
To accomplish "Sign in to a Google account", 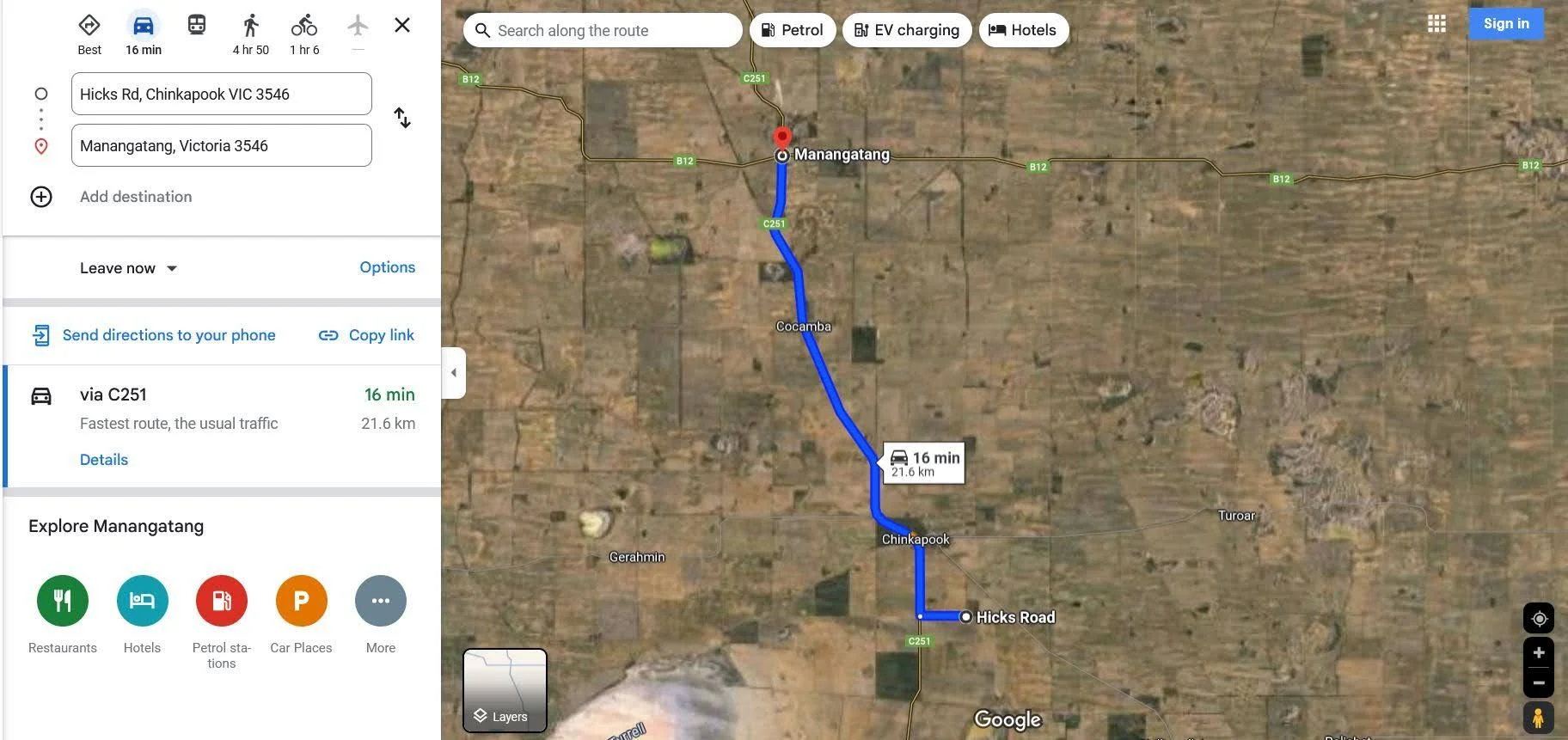I will tap(1505, 23).
